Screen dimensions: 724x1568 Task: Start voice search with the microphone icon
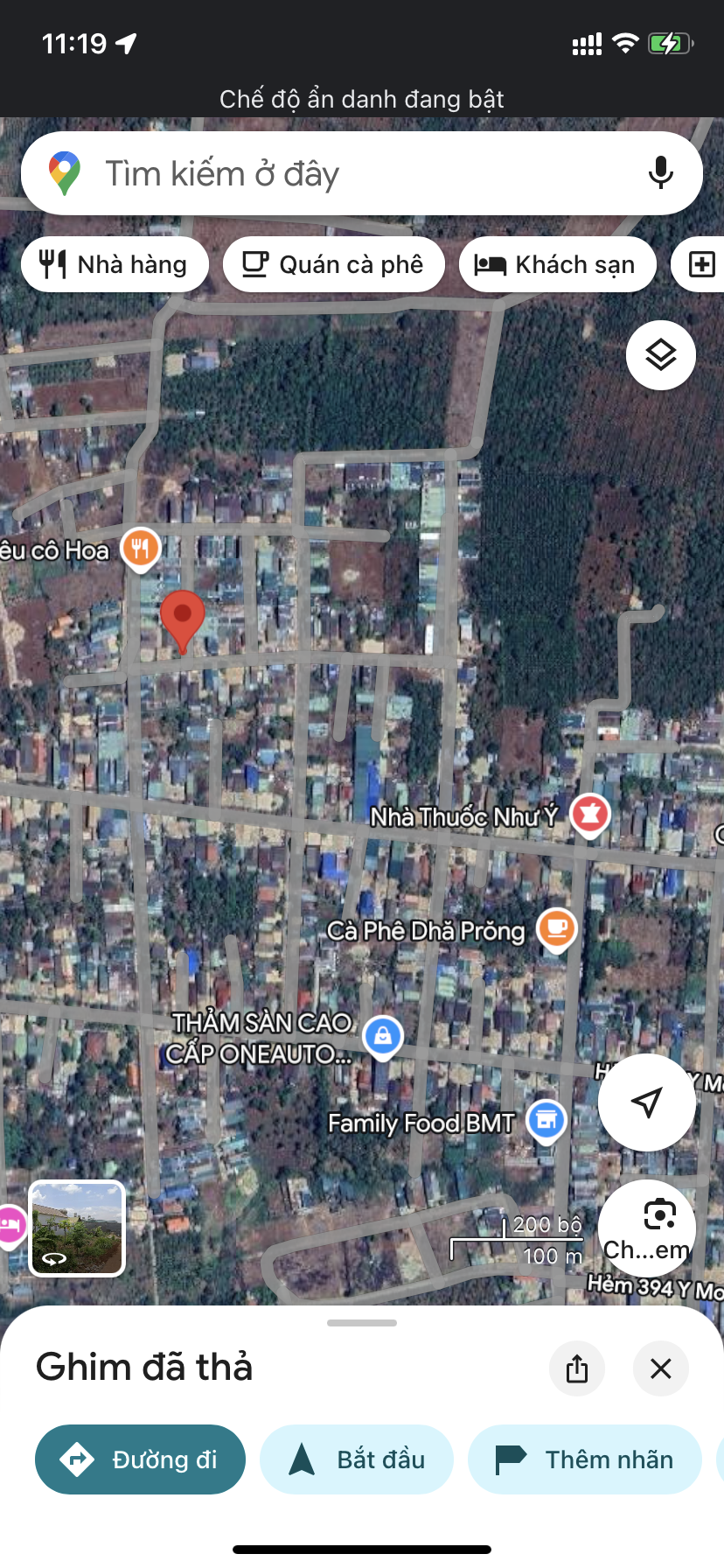click(x=661, y=173)
